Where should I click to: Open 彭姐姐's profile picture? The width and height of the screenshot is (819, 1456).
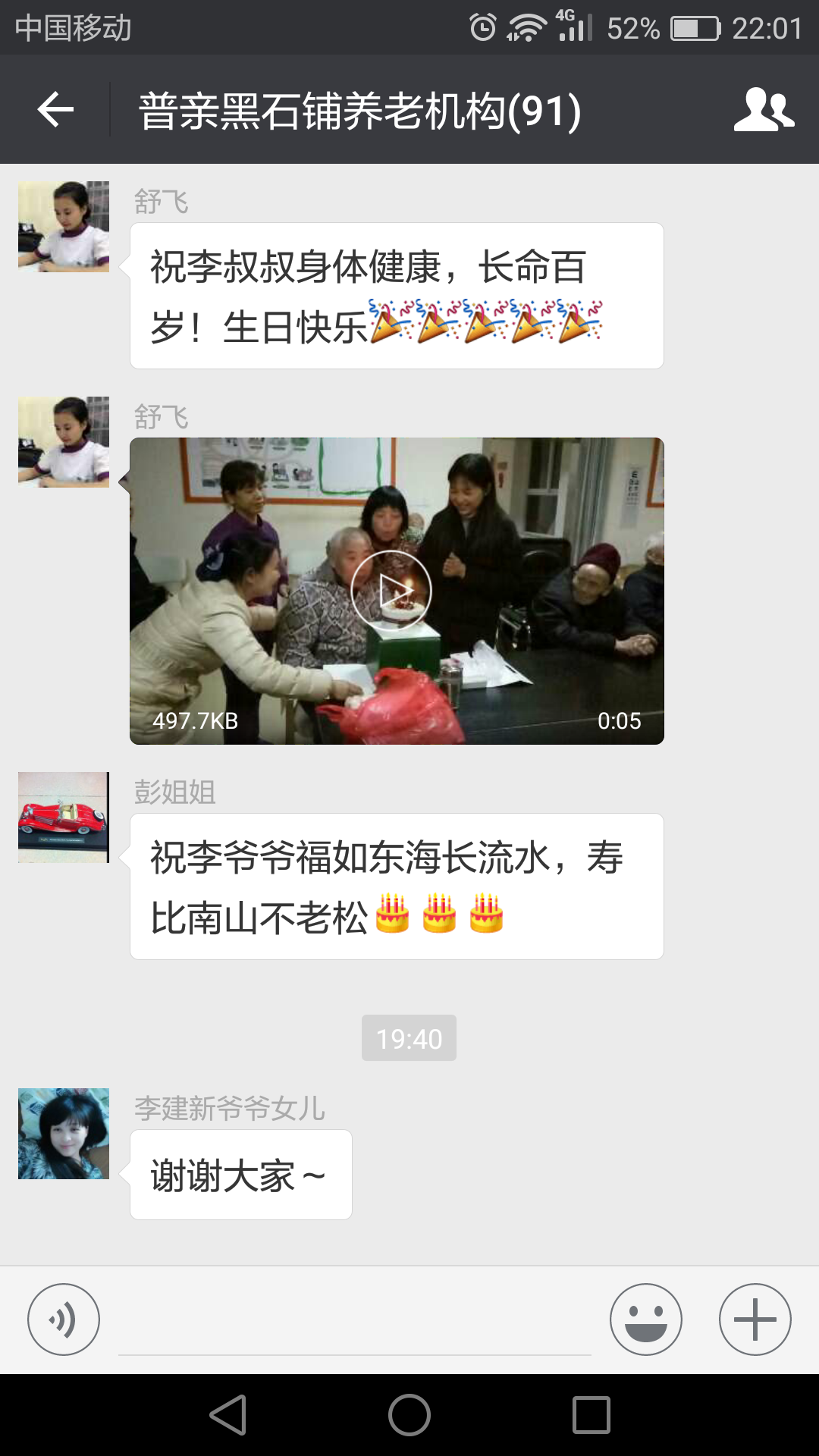coord(64,817)
